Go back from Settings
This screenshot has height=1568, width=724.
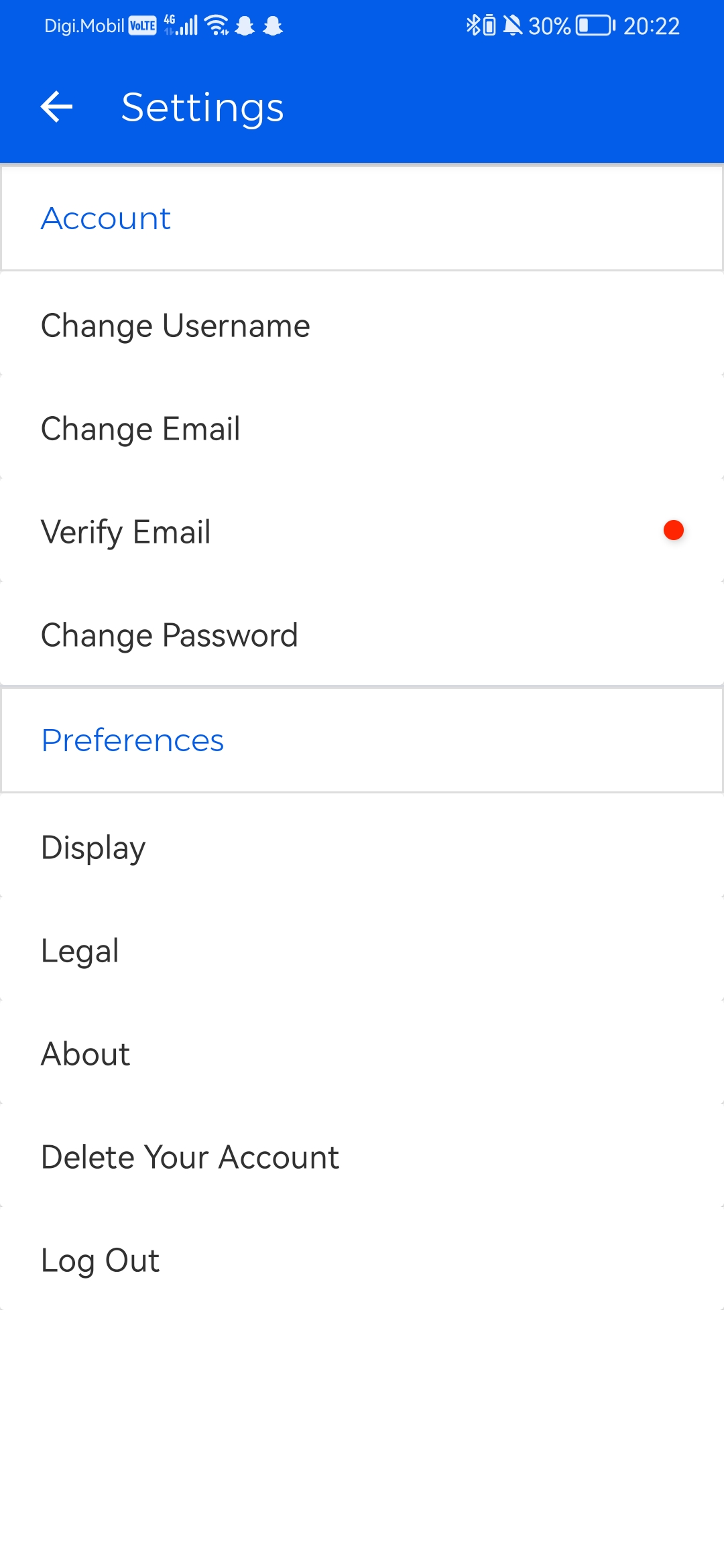[56, 107]
